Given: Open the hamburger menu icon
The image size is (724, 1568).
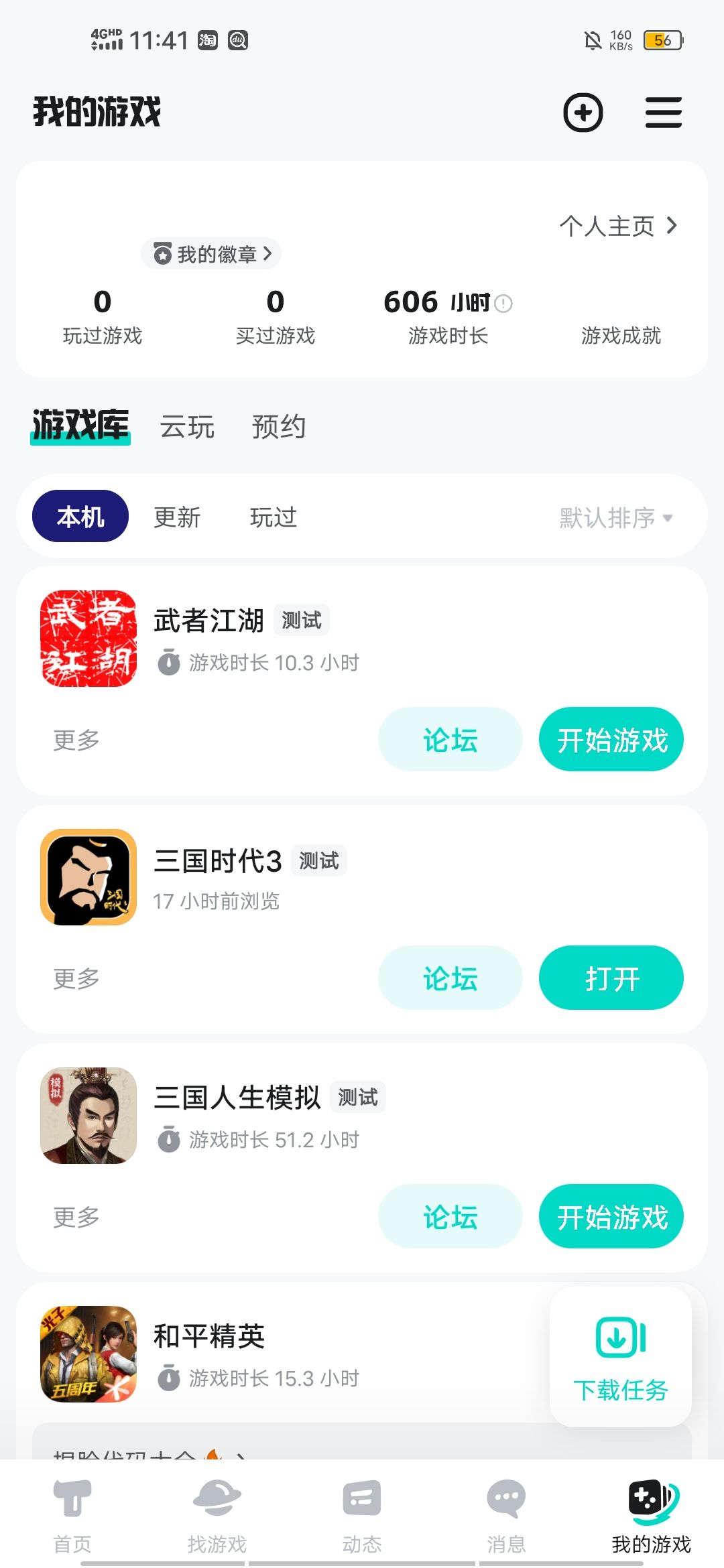Looking at the screenshot, I should [663, 112].
